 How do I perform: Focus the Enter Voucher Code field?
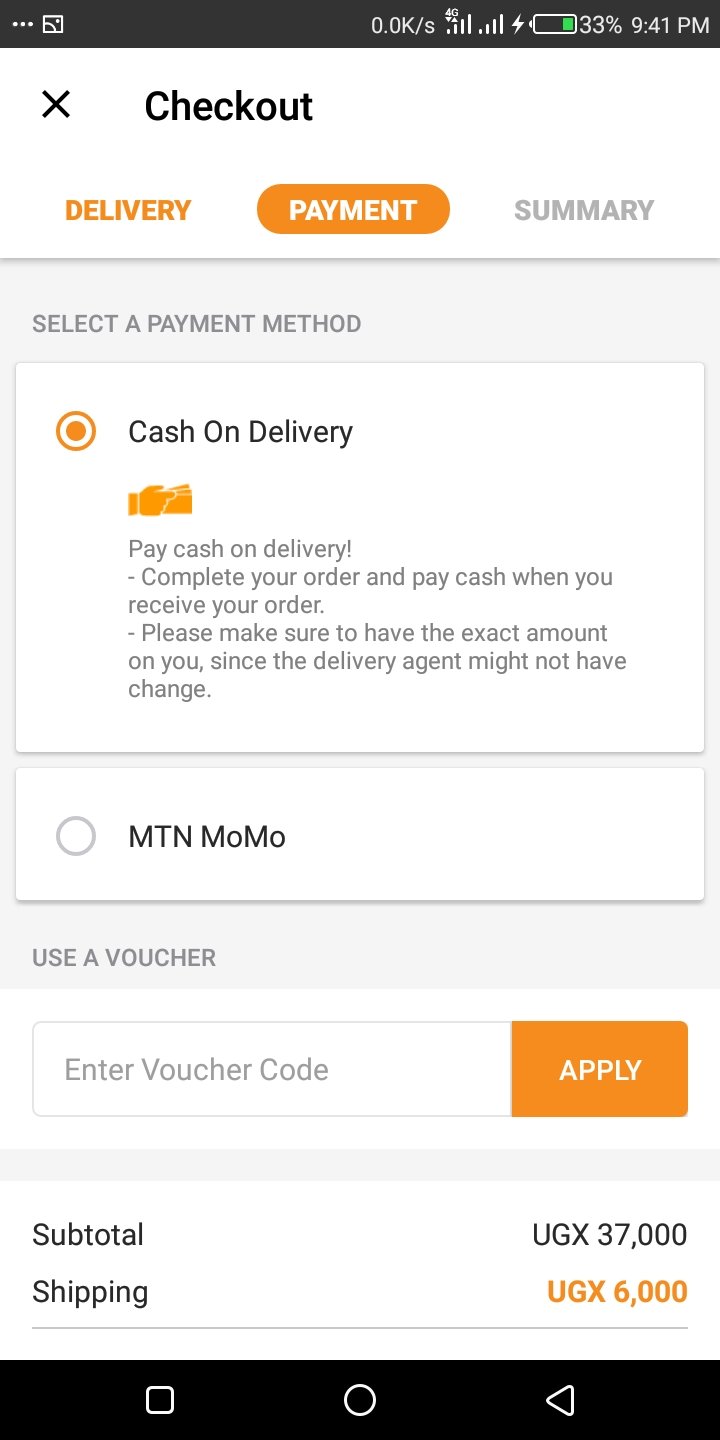point(272,1069)
